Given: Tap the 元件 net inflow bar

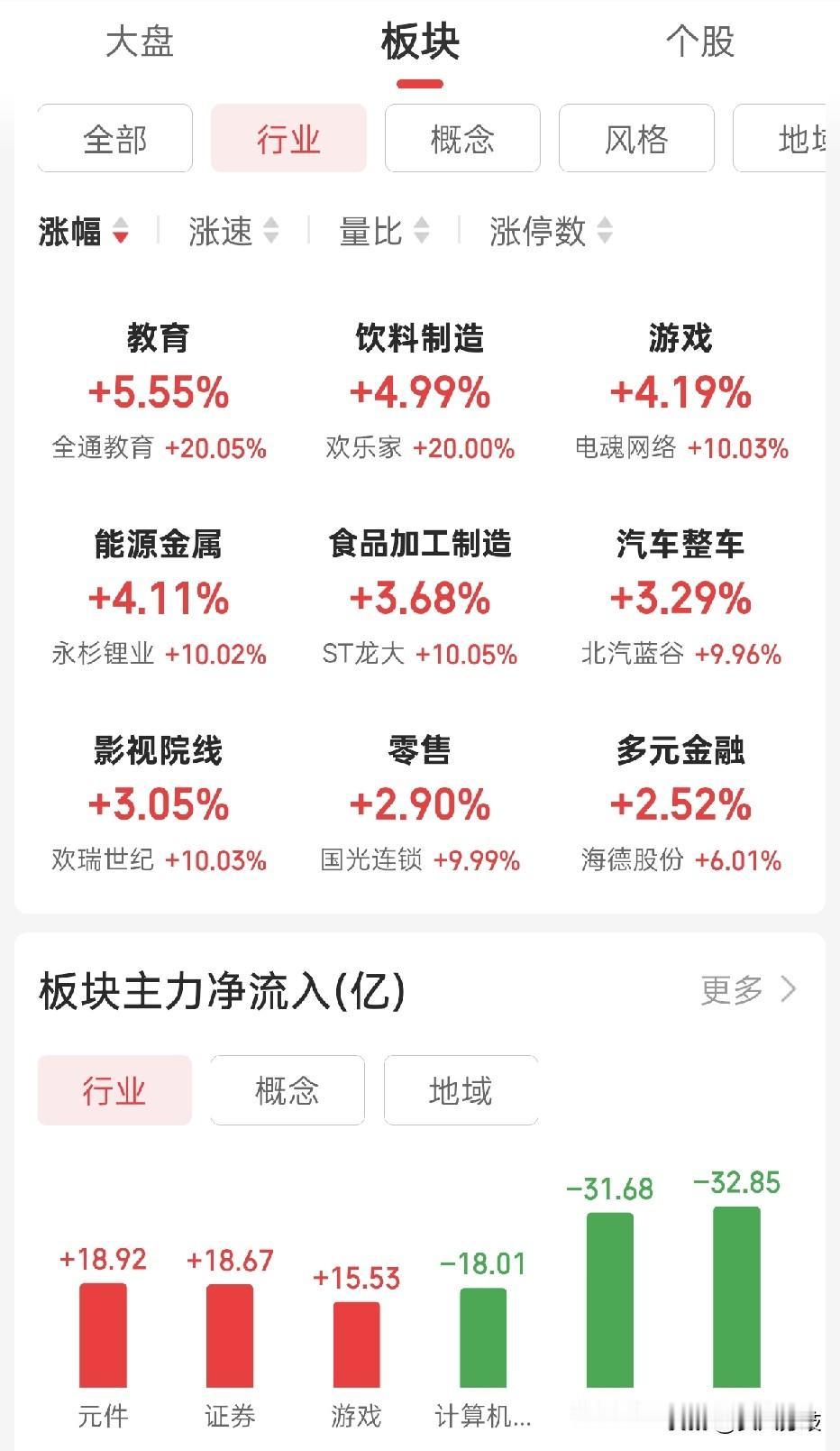Looking at the screenshot, I should [103, 1335].
